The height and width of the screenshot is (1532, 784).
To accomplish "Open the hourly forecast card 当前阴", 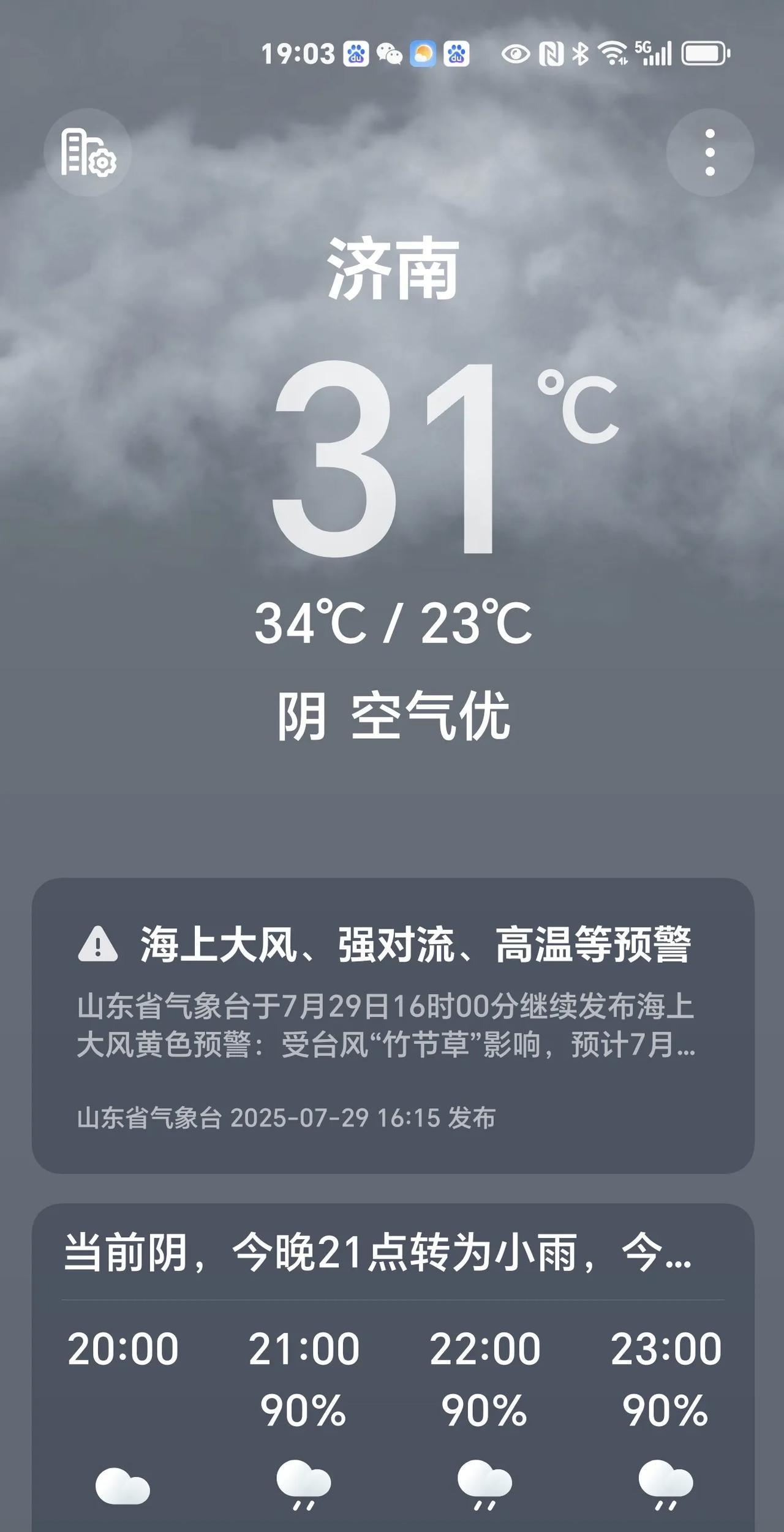I will (393, 1367).
